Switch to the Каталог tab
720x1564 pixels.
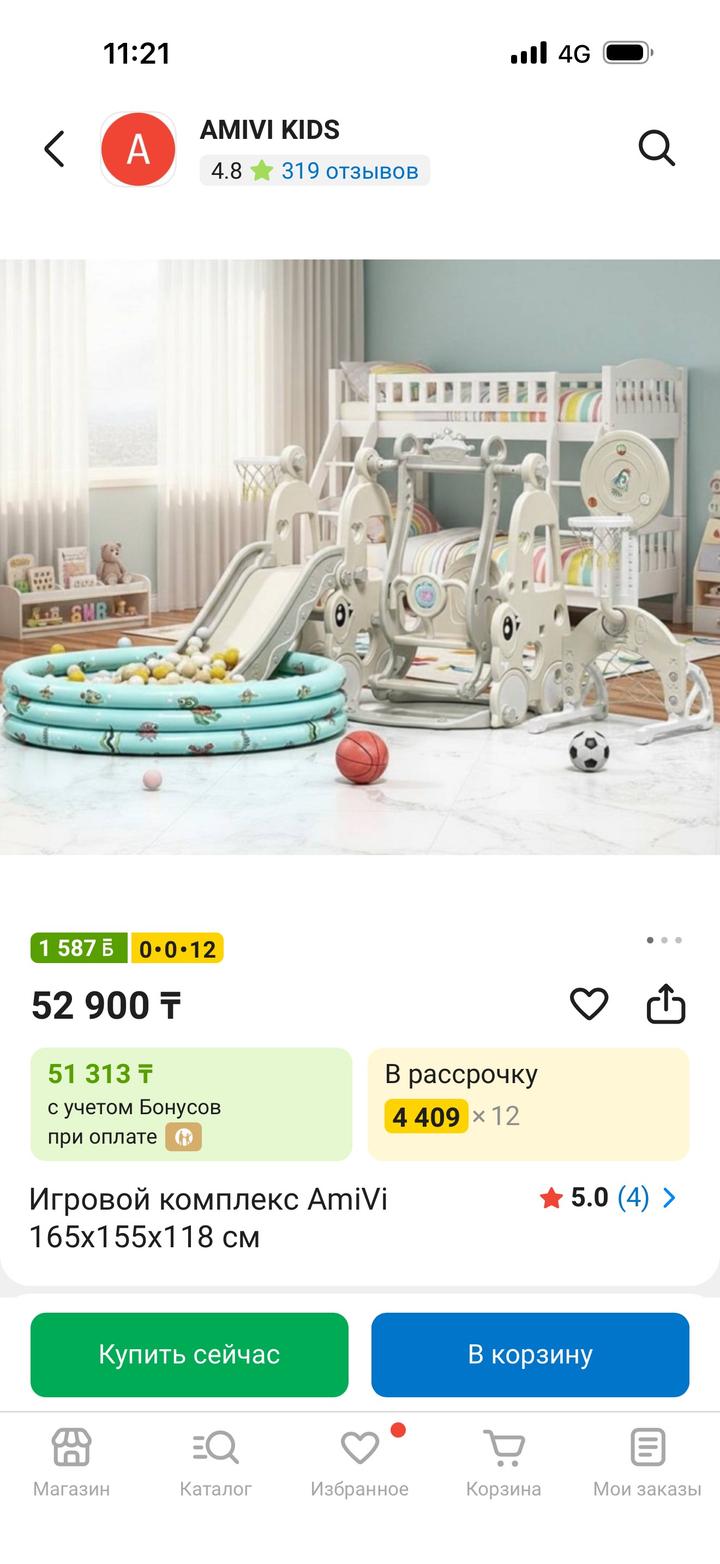[215, 1462]
